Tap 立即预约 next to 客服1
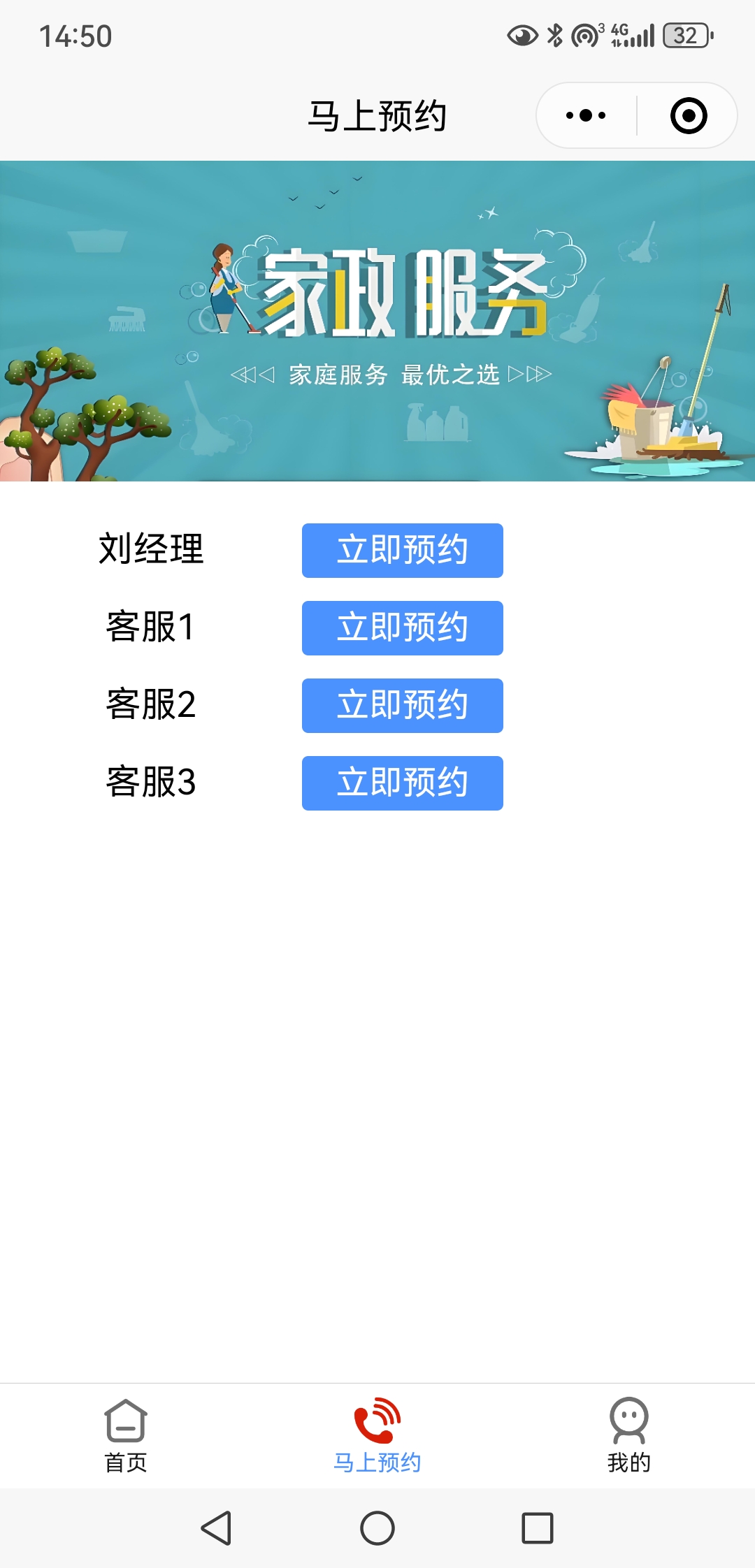The image size is (755, 1568). [402, 628]
